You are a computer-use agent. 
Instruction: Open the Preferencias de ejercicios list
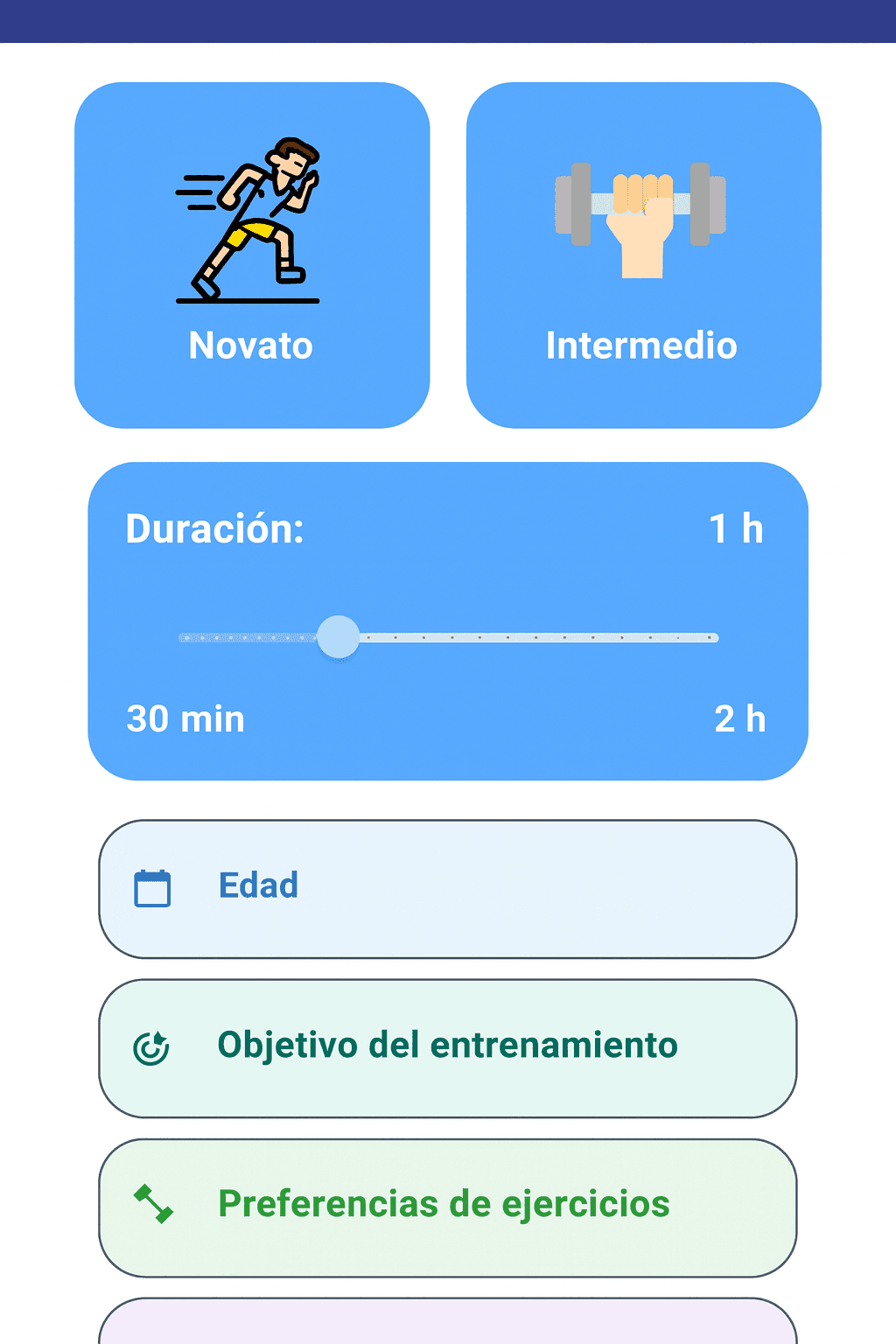coord(448,1205)
